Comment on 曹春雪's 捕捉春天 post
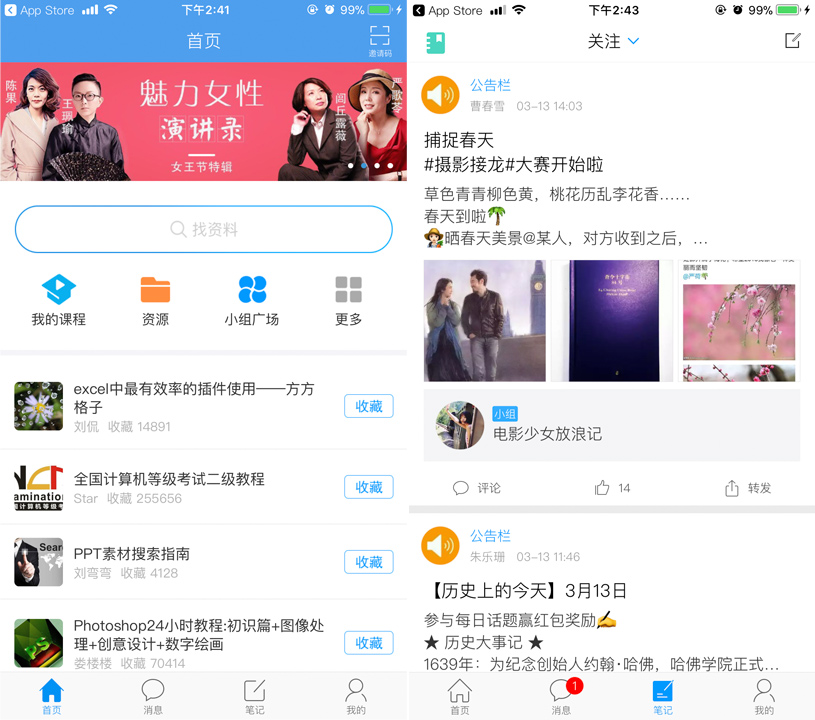The image size is (815, 720). [x=477, y=488]
